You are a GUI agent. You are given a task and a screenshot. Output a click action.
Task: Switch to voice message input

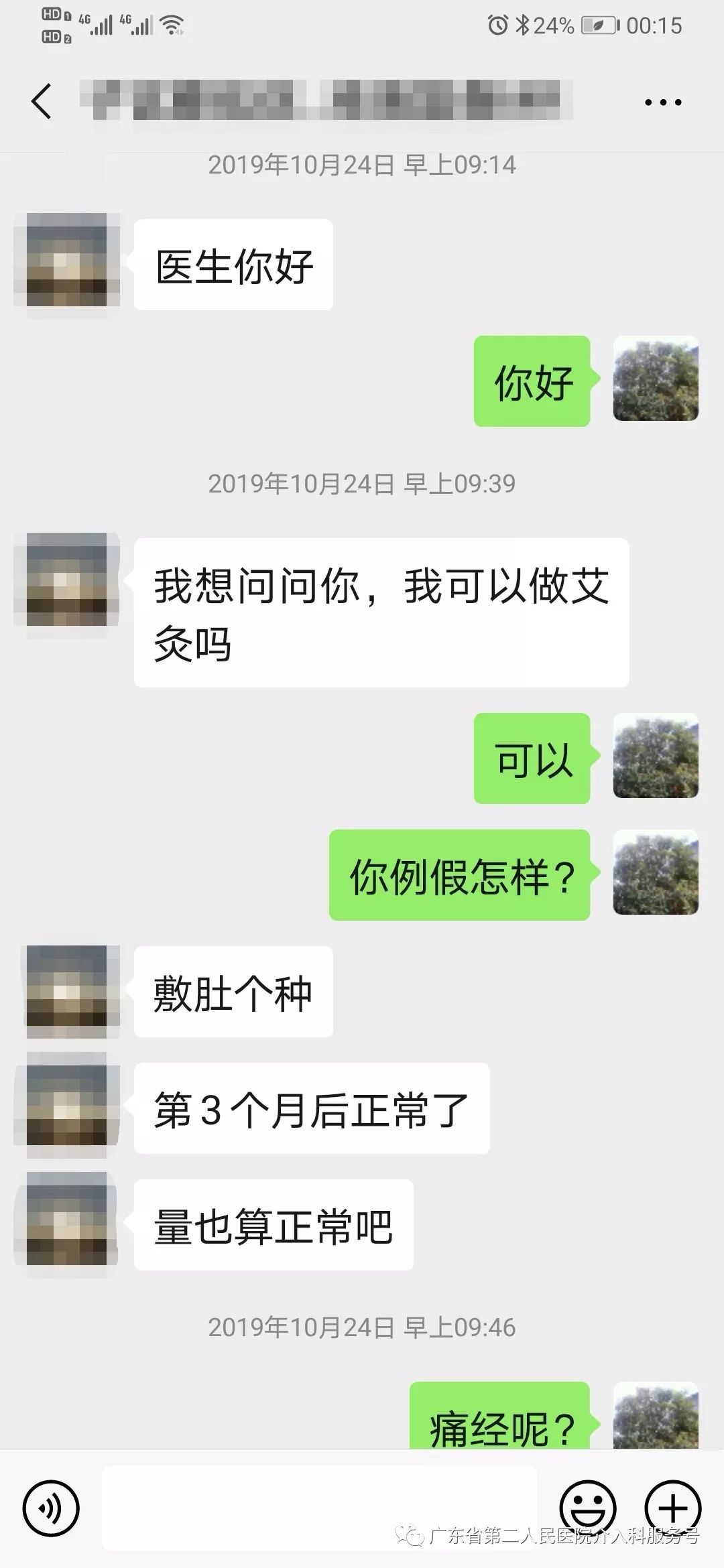pos(51,1508)
